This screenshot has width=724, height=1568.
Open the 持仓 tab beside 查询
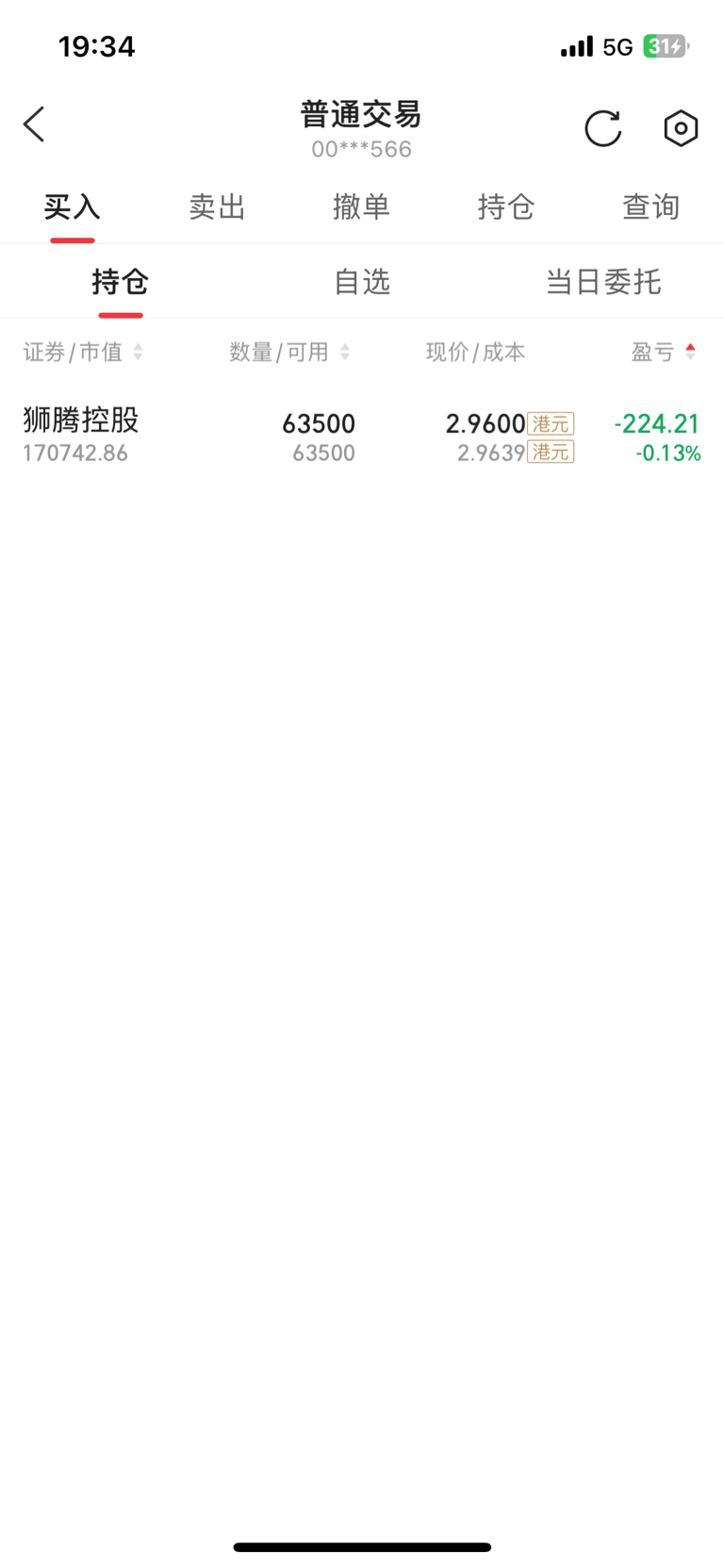(x=506, y=207)
